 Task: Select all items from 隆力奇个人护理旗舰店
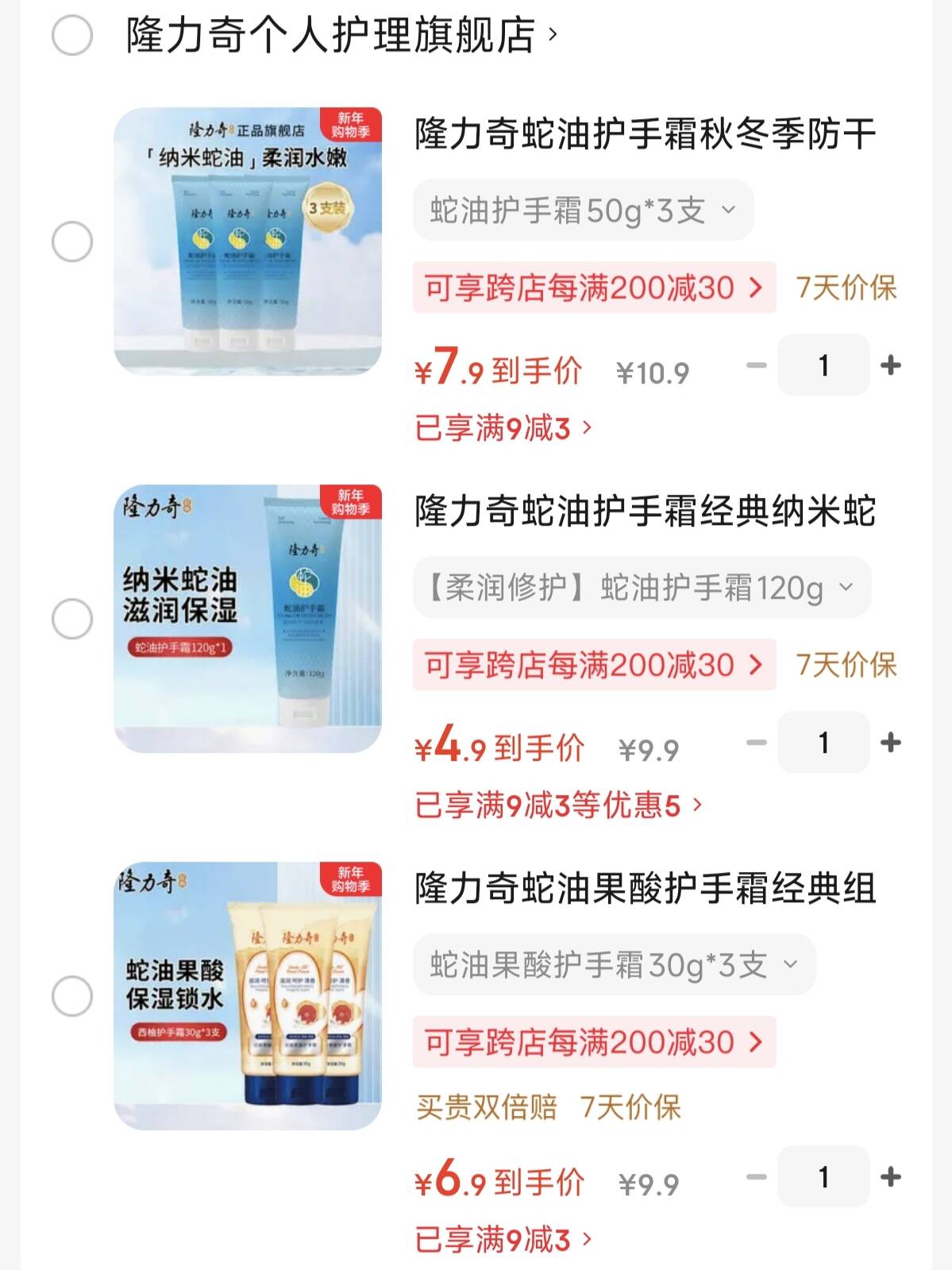point(72,36)
